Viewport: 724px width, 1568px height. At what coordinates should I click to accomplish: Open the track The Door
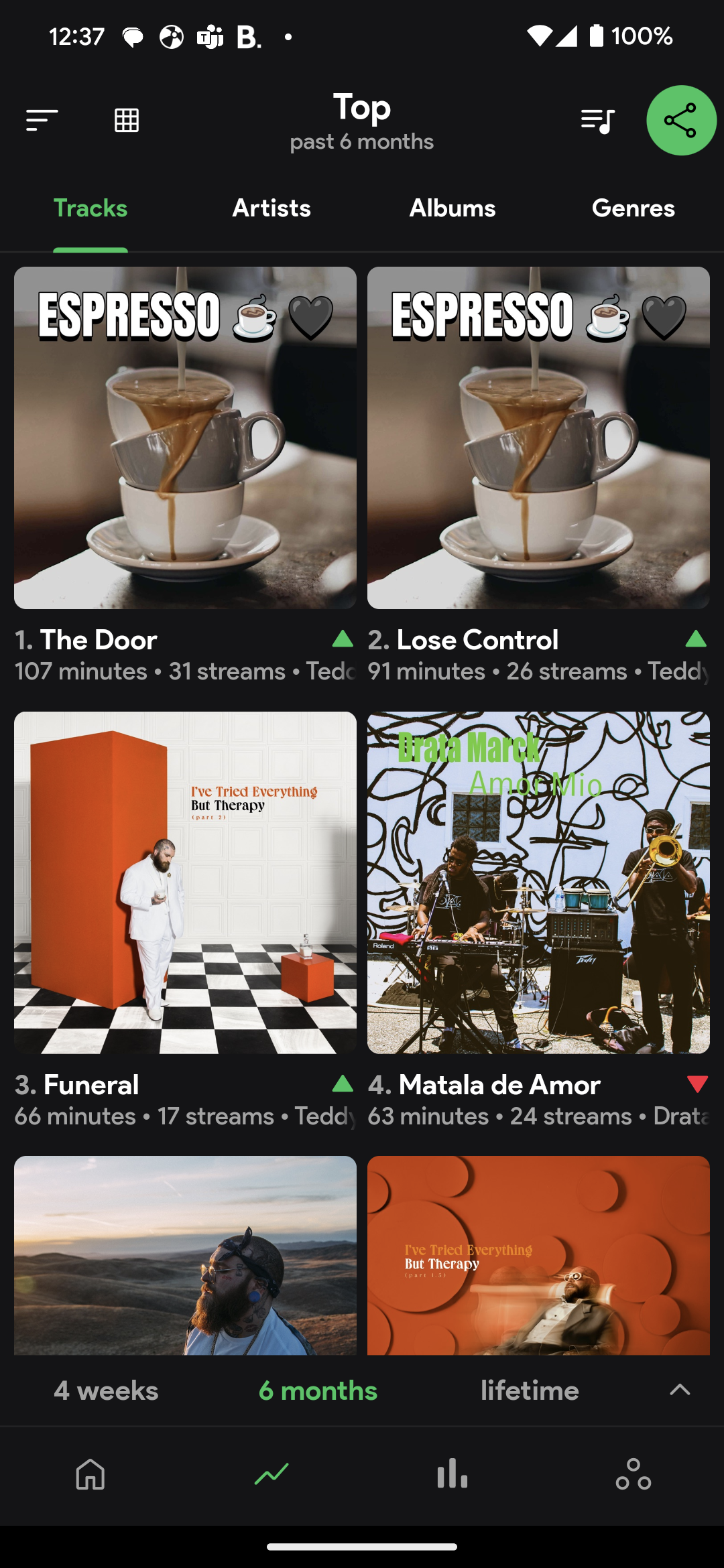coord(185,438)
